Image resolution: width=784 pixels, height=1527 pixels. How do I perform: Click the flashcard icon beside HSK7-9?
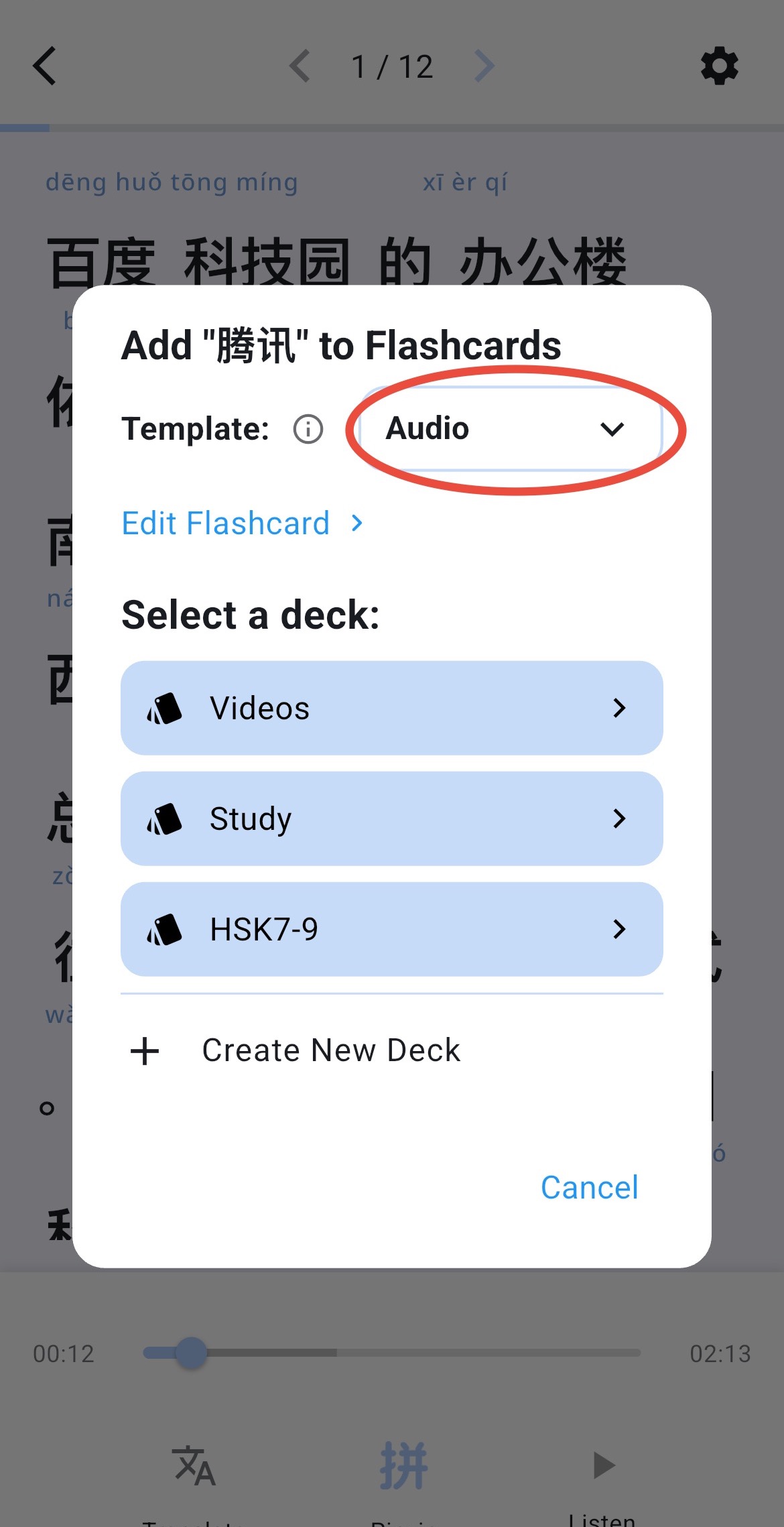[166, 929]
